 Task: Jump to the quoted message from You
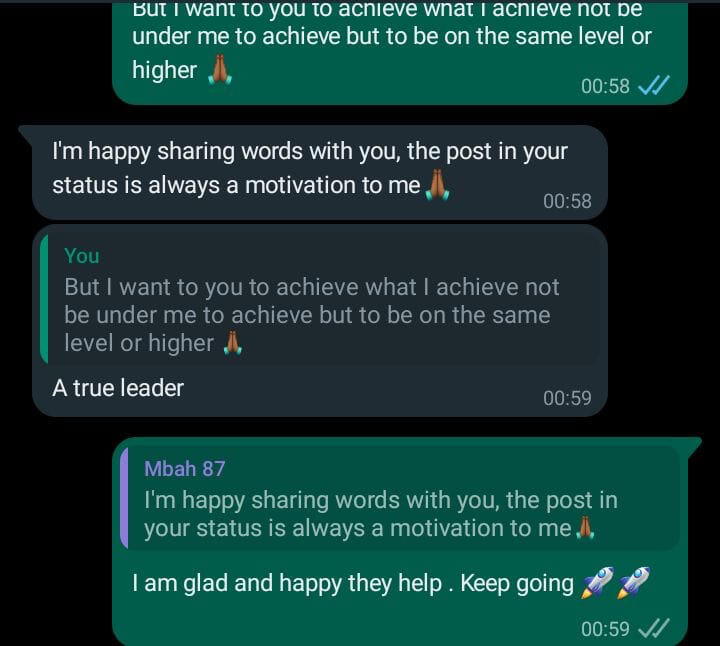pos(320,300)
